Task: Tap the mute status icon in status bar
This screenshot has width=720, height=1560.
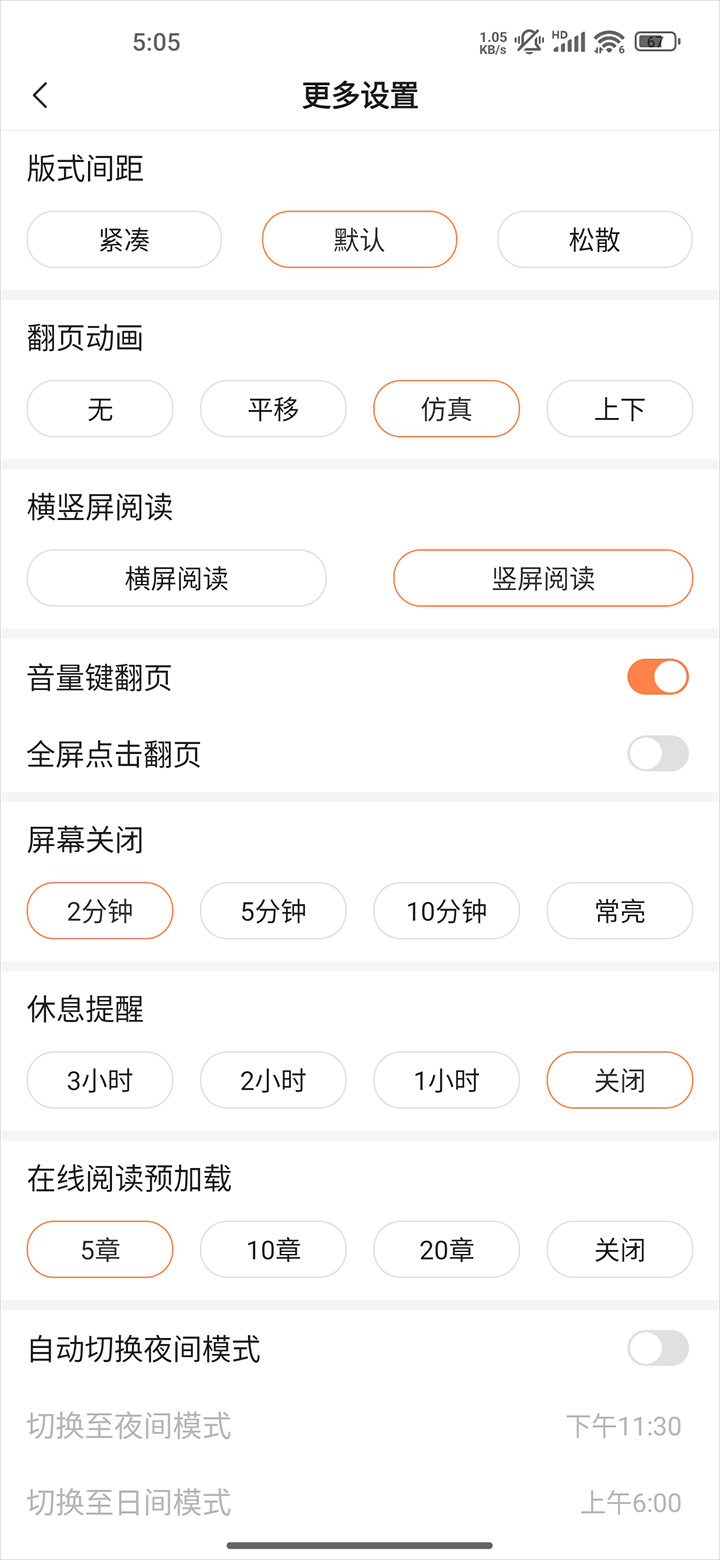Action: tap(527, 40)
